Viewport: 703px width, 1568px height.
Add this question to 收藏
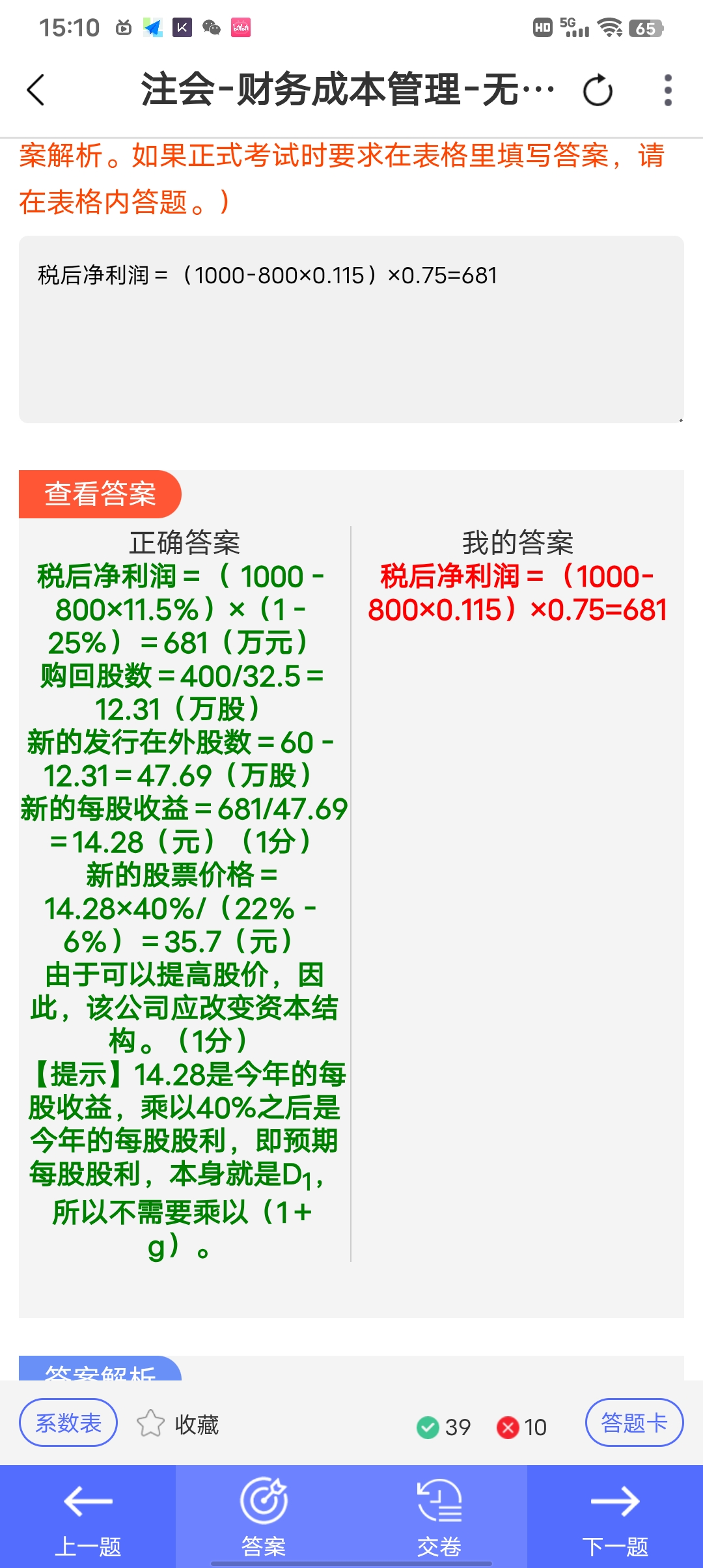178,1424
